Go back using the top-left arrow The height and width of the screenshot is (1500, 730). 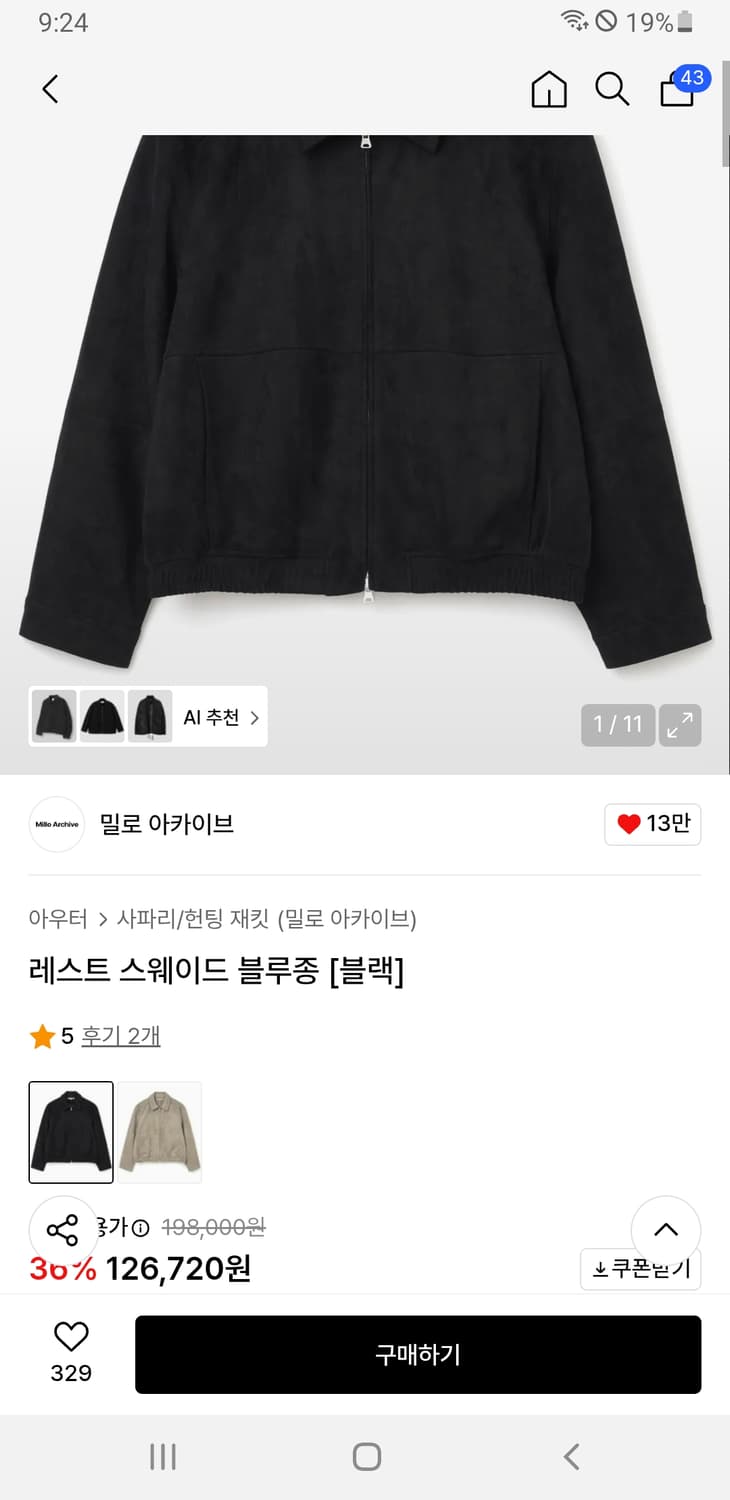point(50,89)
